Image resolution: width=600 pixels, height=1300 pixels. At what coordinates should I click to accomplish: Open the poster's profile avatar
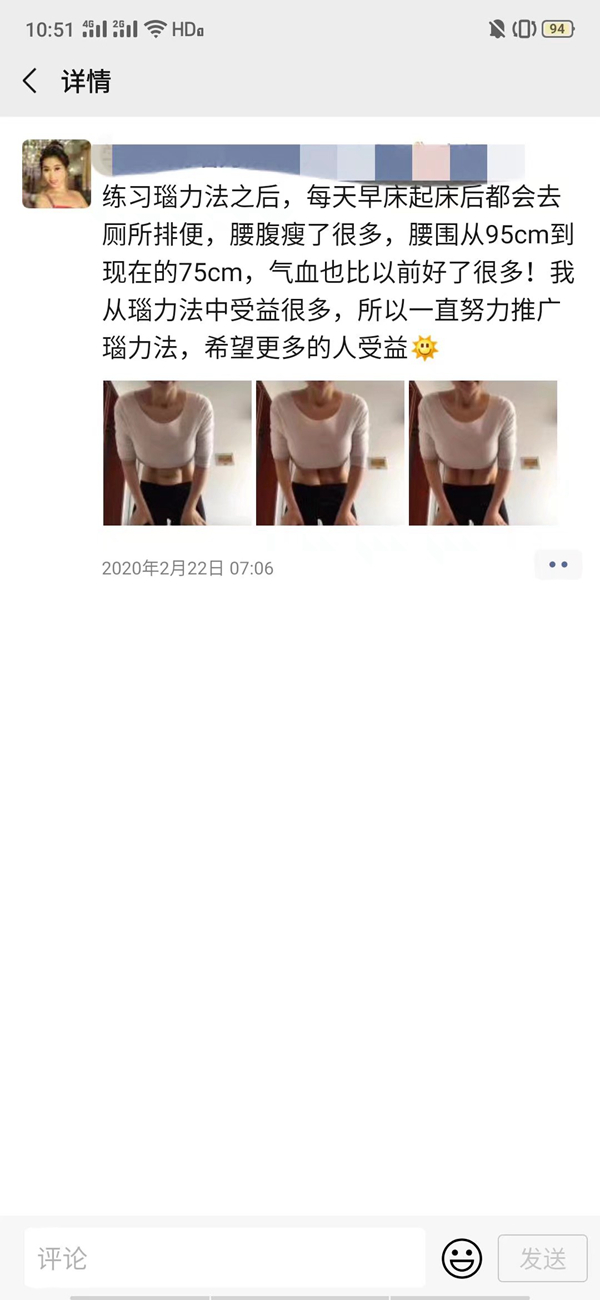click(57, 174)
